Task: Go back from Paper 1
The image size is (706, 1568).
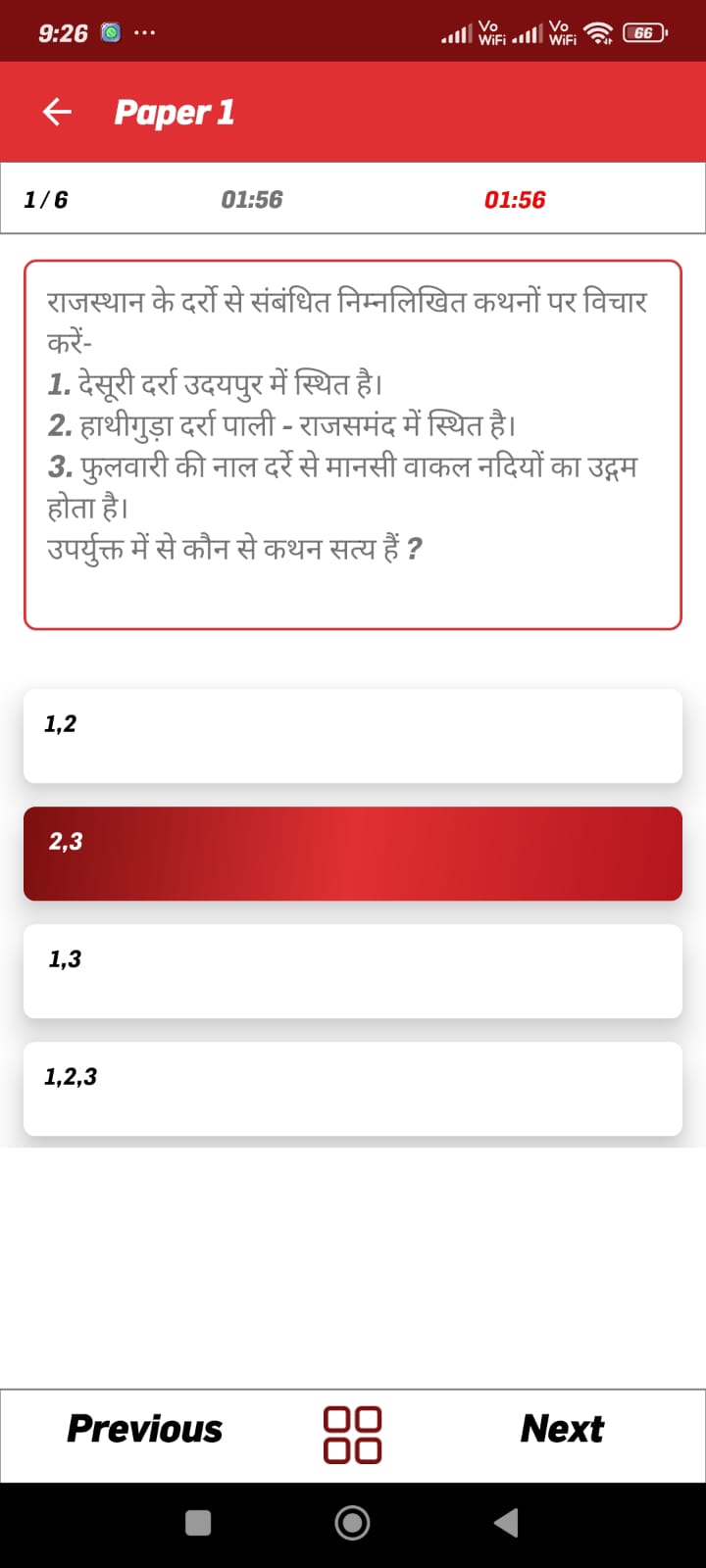Action: [x=57, y=112]
